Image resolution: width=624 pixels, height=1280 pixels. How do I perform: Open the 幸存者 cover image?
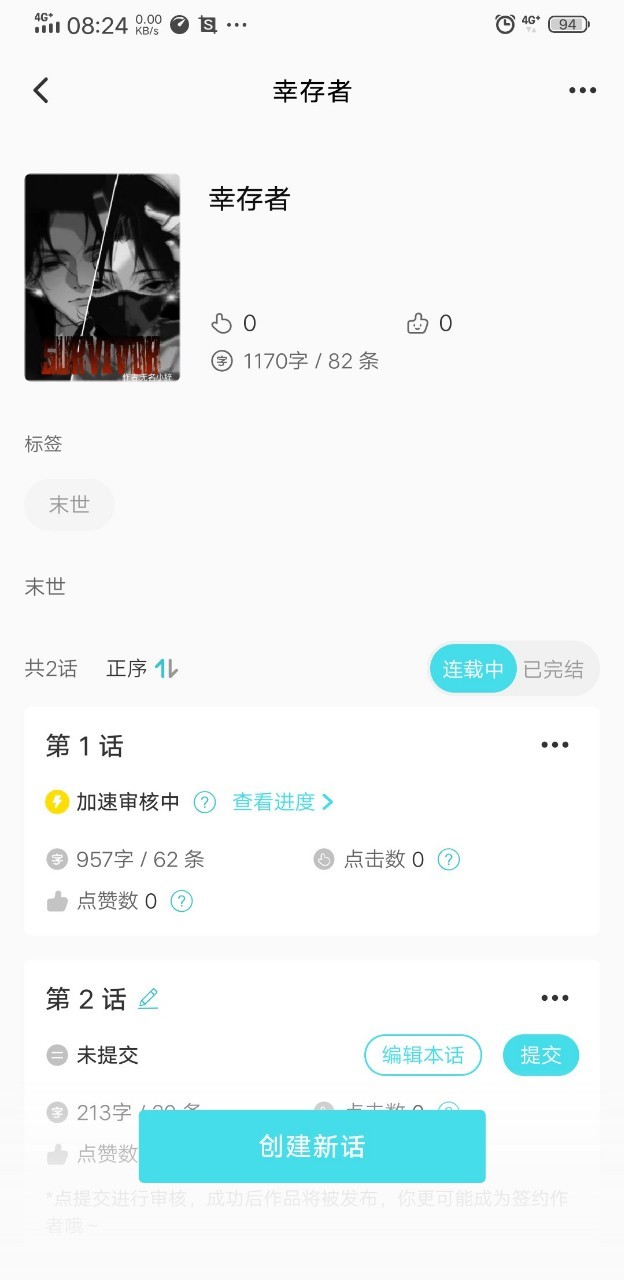(x=102, y=277)
